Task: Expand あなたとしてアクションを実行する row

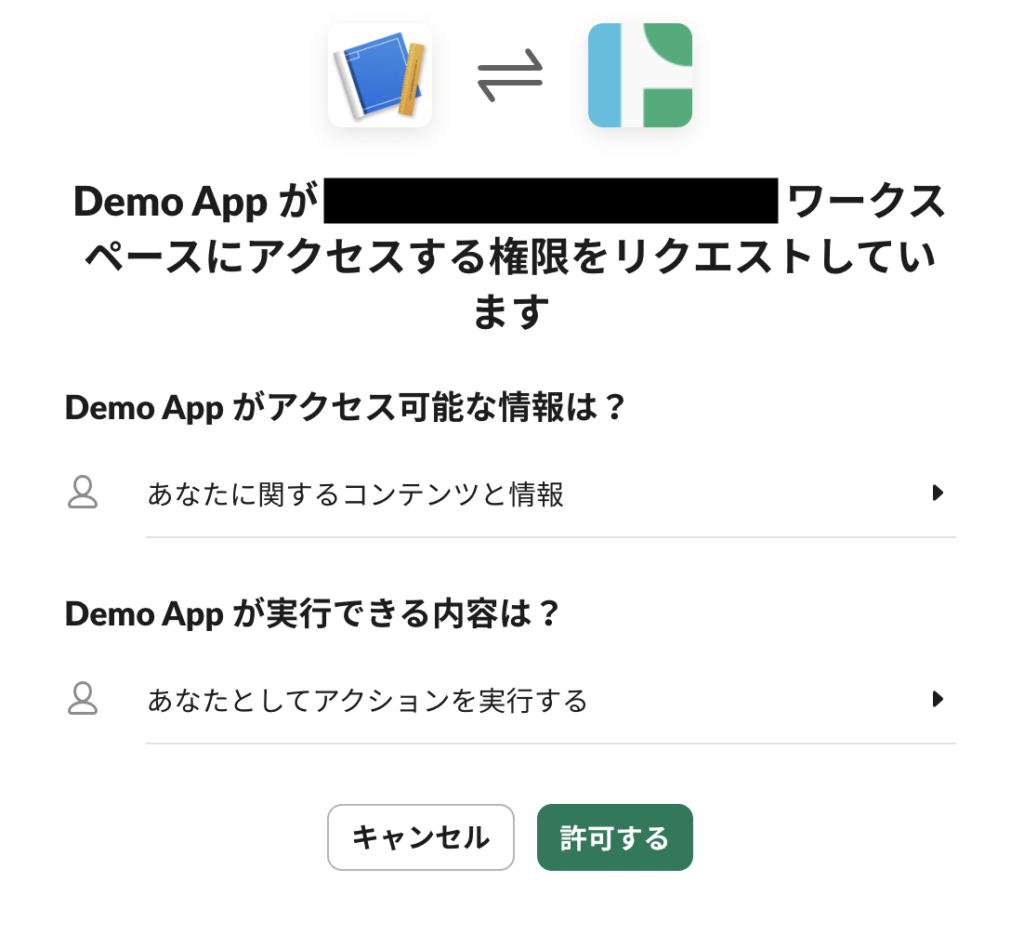Action: 937,700
